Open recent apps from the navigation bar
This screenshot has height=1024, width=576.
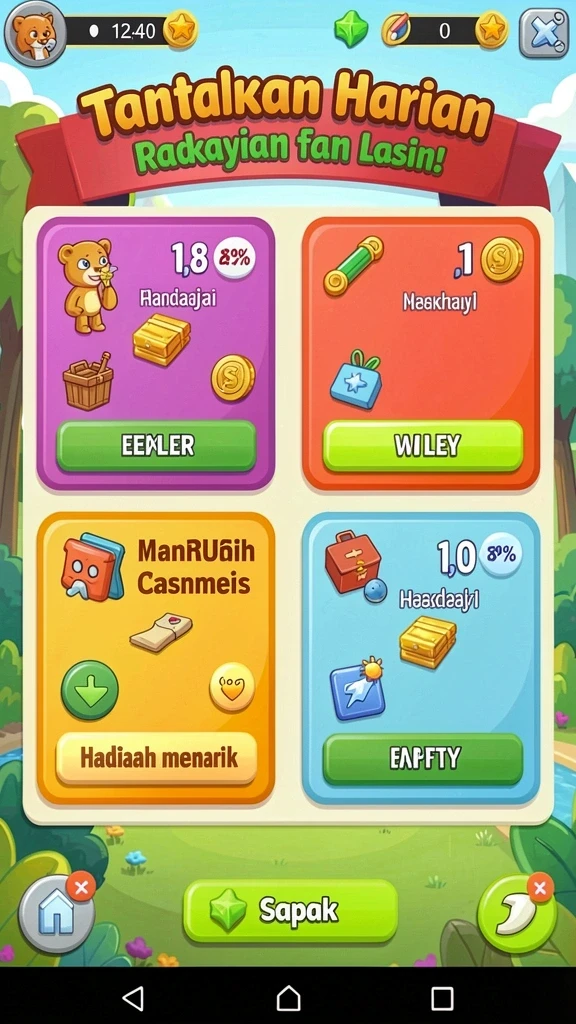[x=442, y=998]
